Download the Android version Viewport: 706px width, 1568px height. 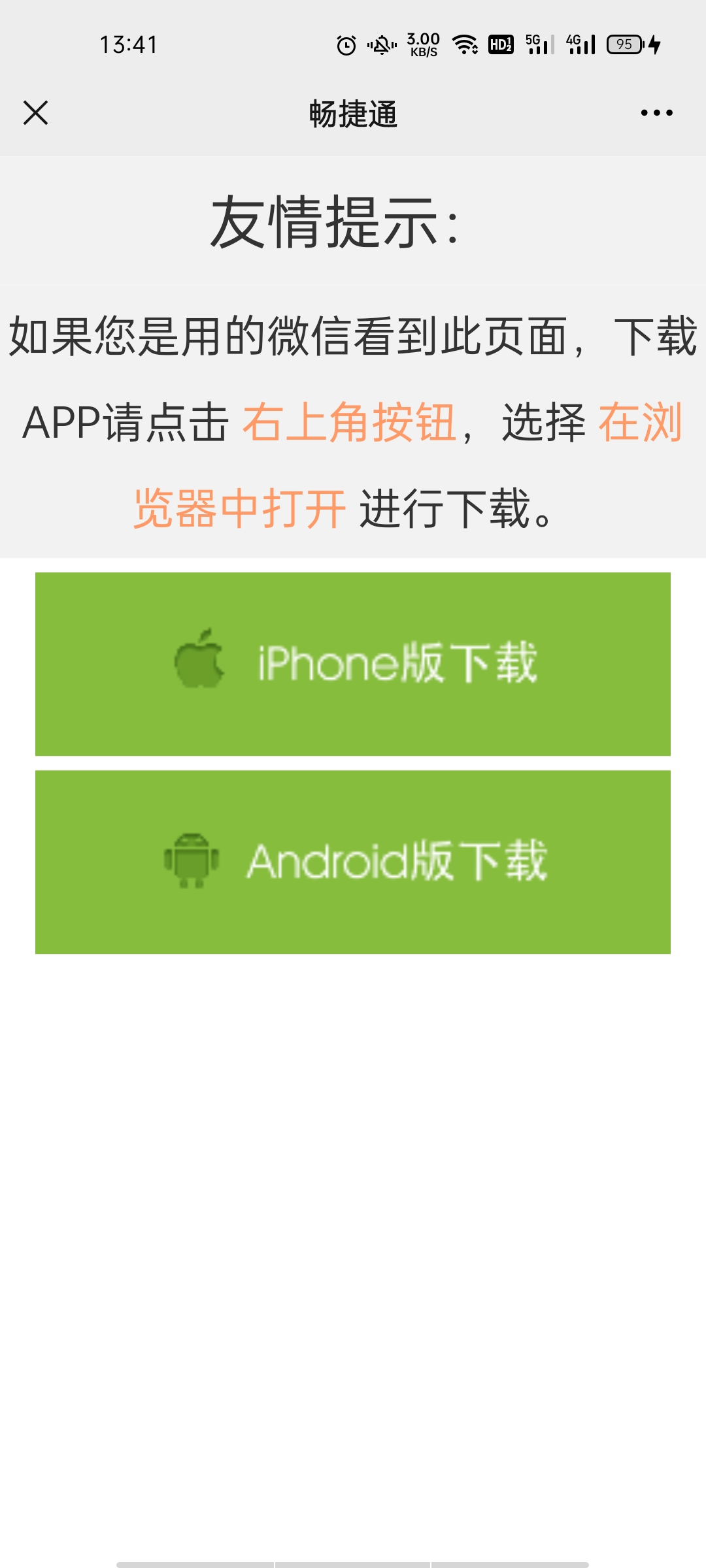(353, 862)
